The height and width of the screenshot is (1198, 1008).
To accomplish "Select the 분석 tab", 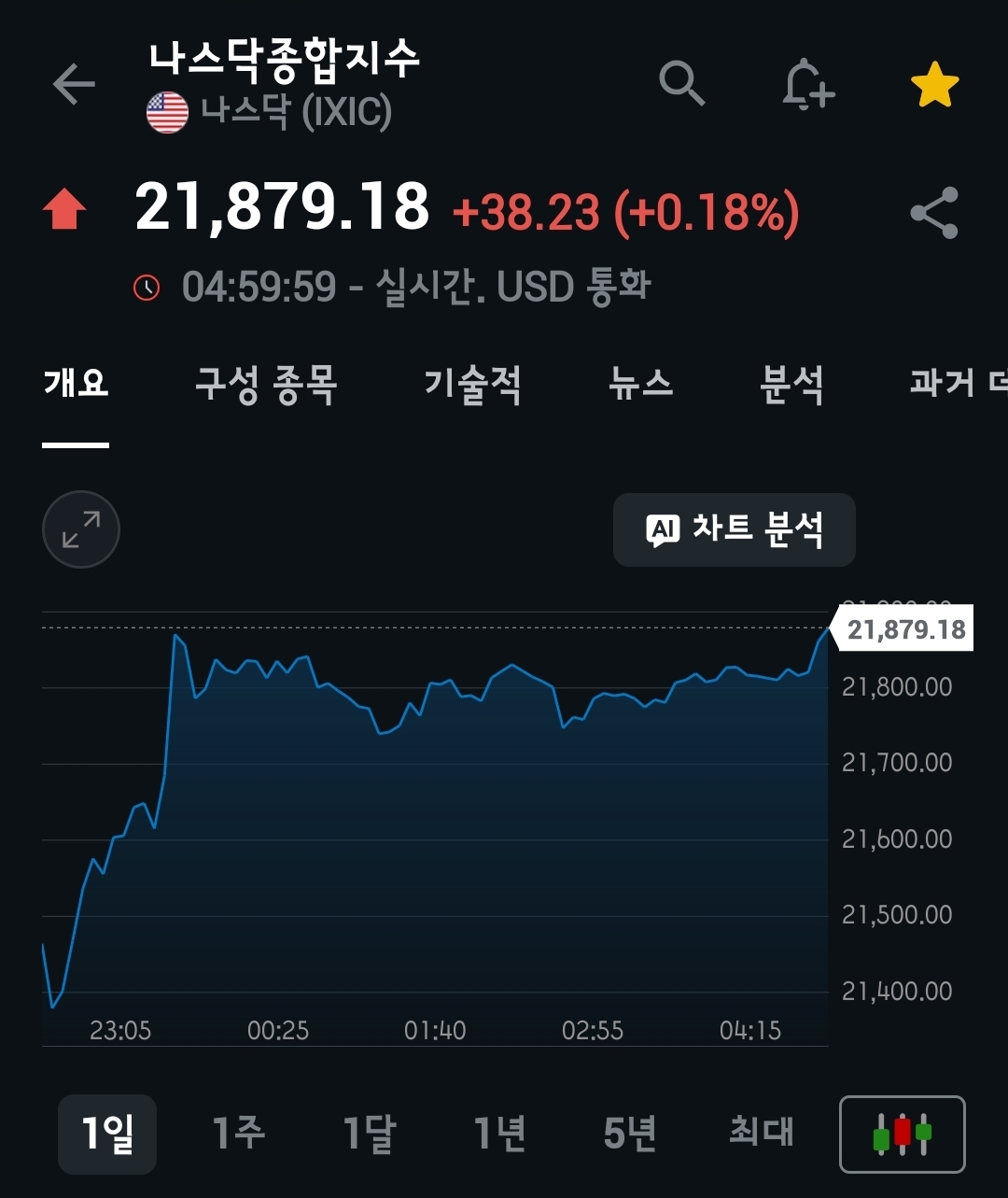I will coord(791,384).
